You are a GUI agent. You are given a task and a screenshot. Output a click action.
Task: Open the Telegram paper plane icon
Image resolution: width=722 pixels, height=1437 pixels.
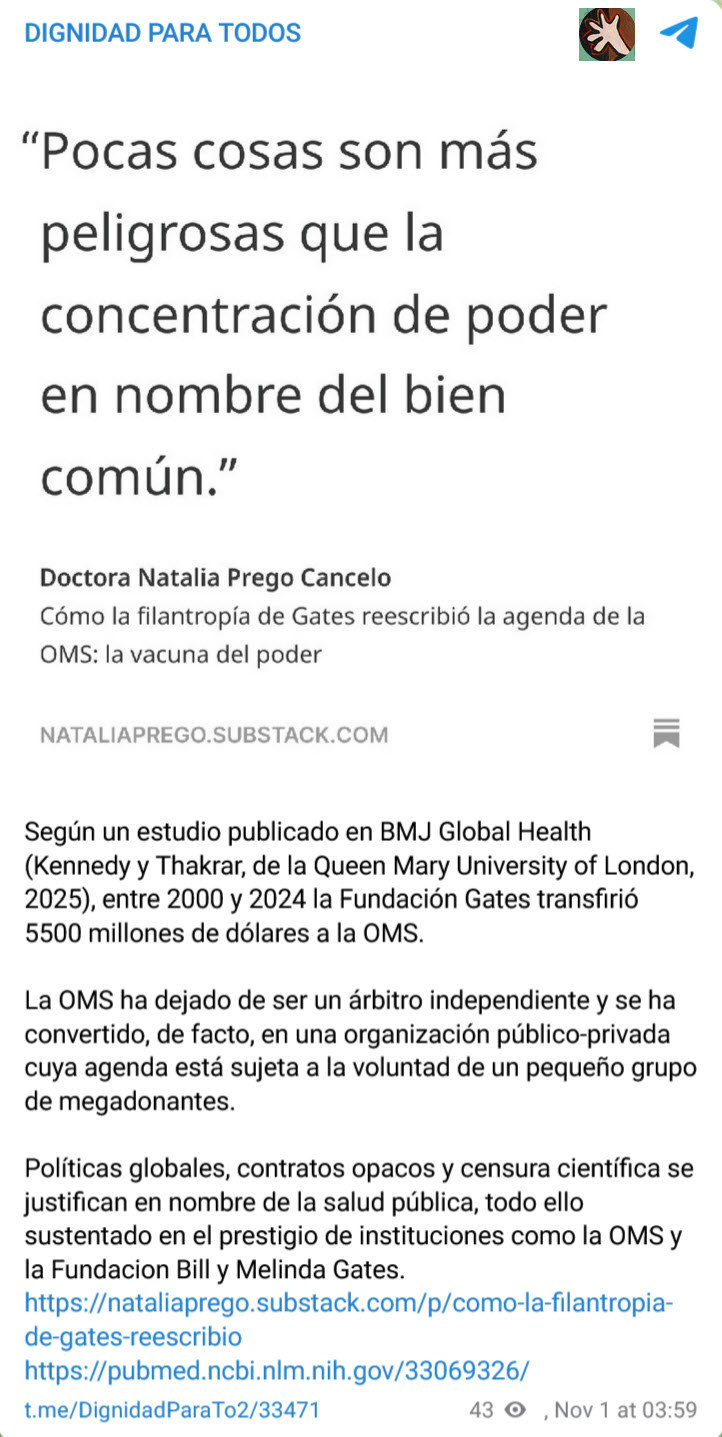[x=678, y=34]
